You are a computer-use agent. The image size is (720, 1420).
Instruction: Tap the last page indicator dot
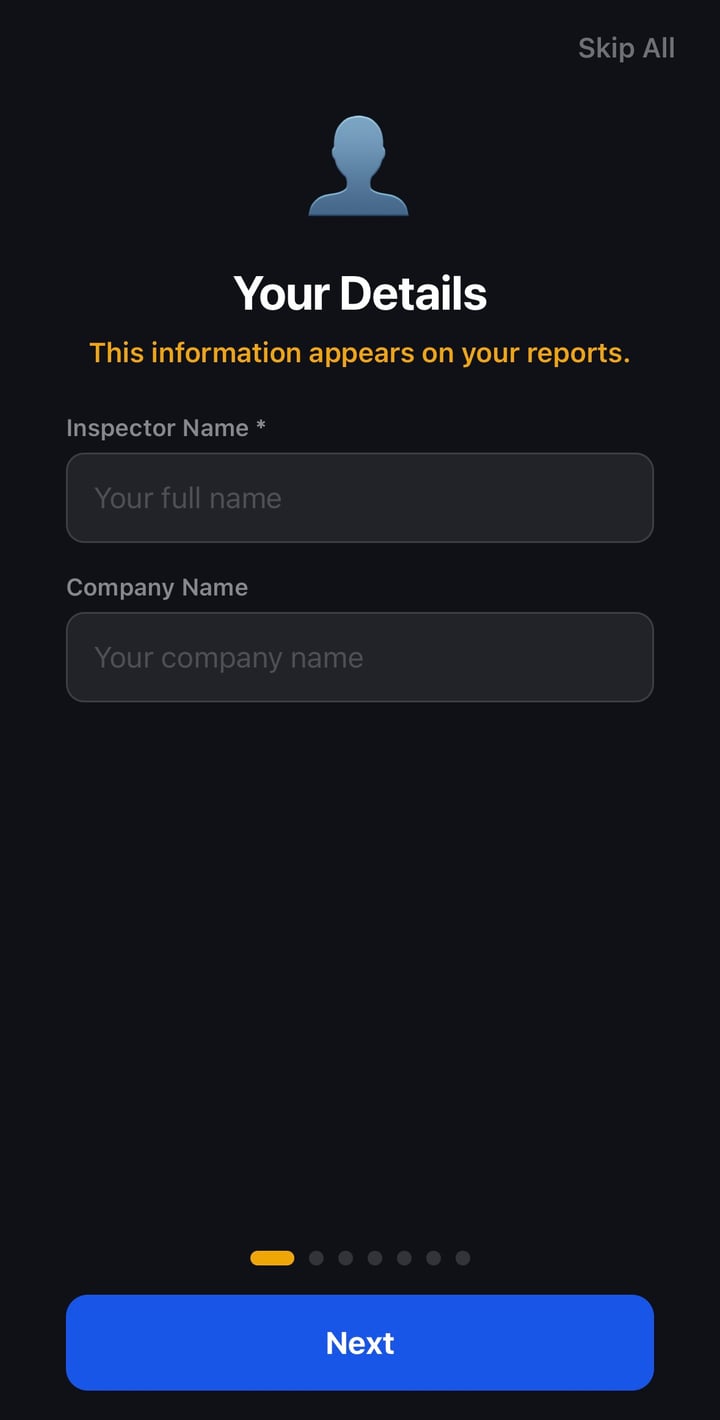(x=461, y=1258)
